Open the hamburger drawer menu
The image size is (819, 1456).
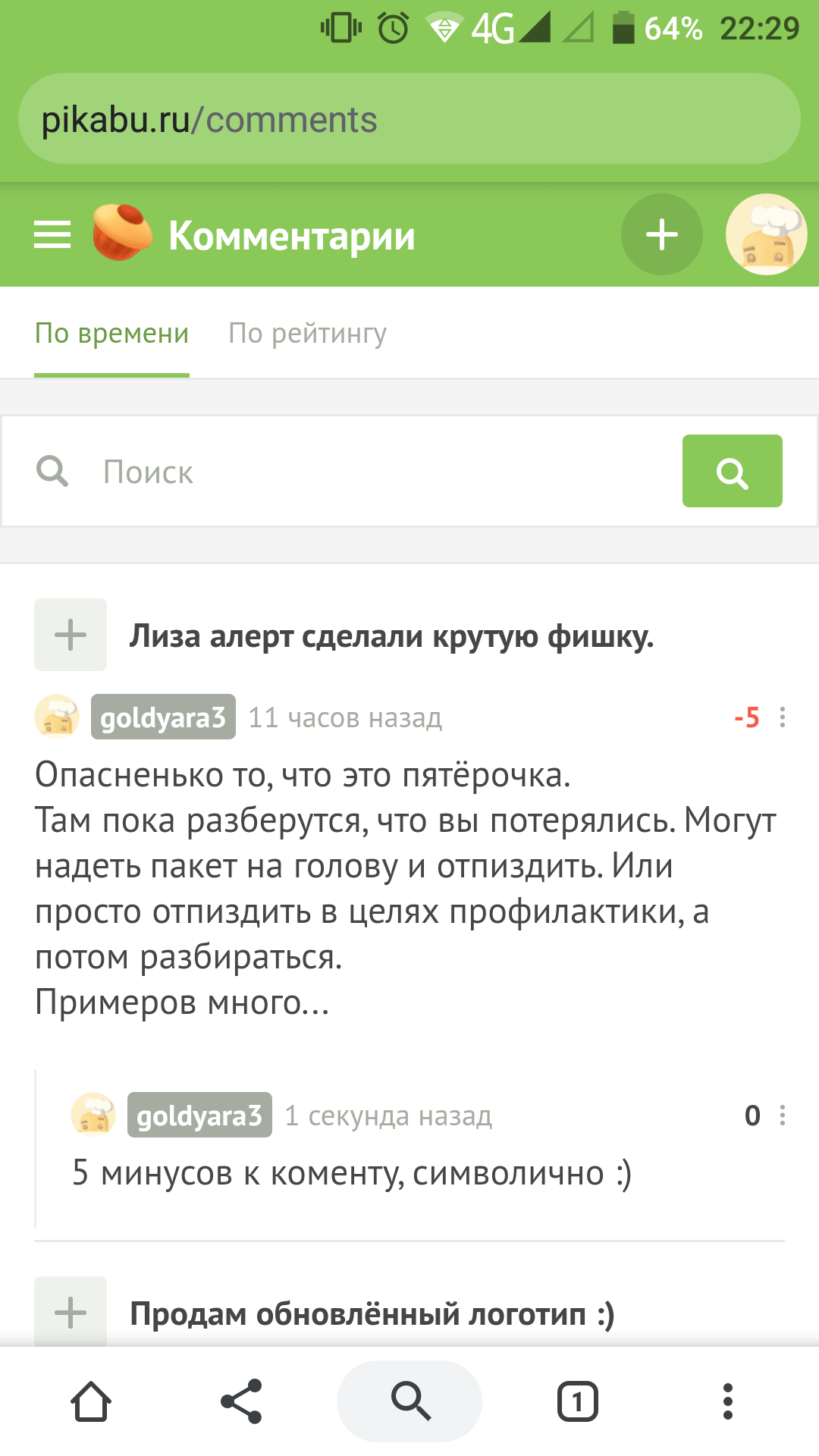[x=52, y=235]
